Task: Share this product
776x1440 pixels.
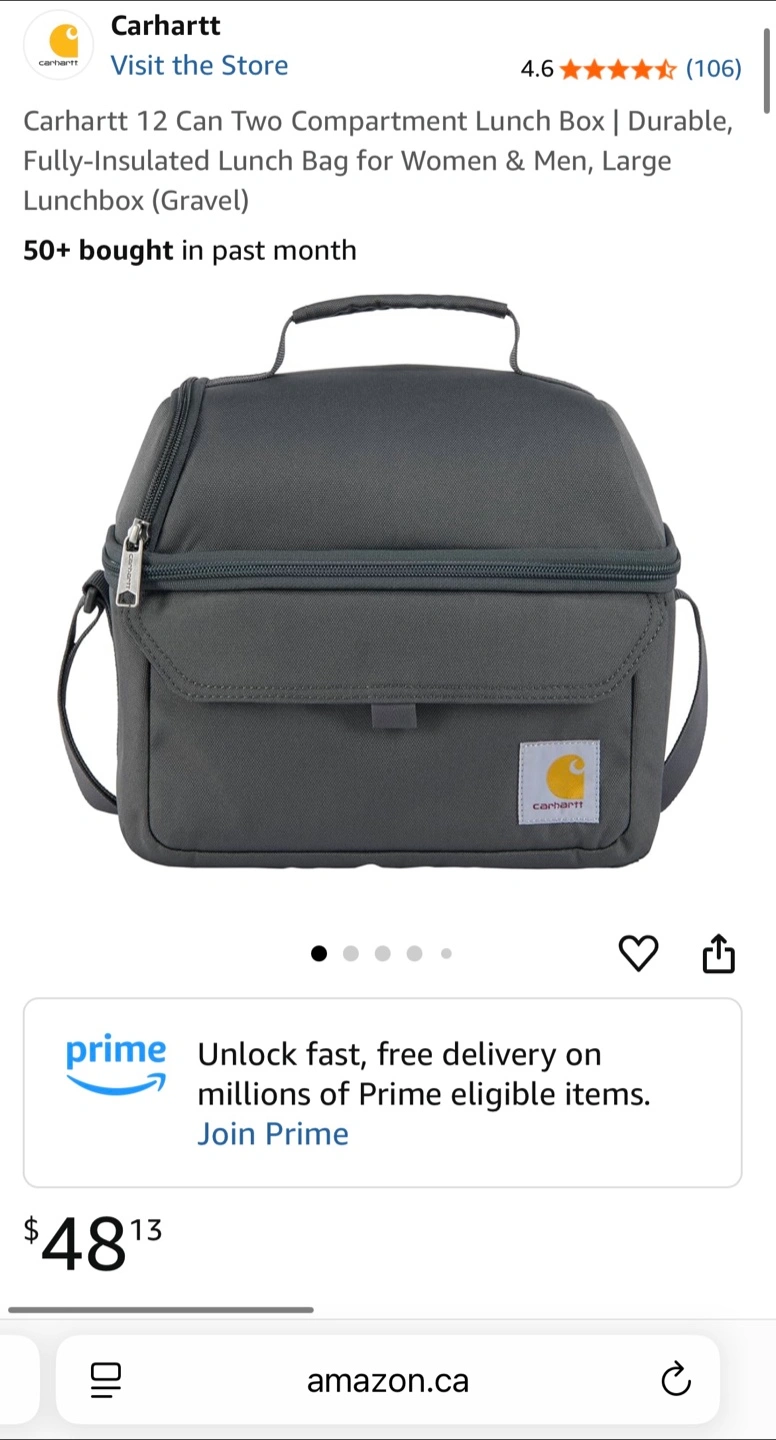Action: [718, 953]
